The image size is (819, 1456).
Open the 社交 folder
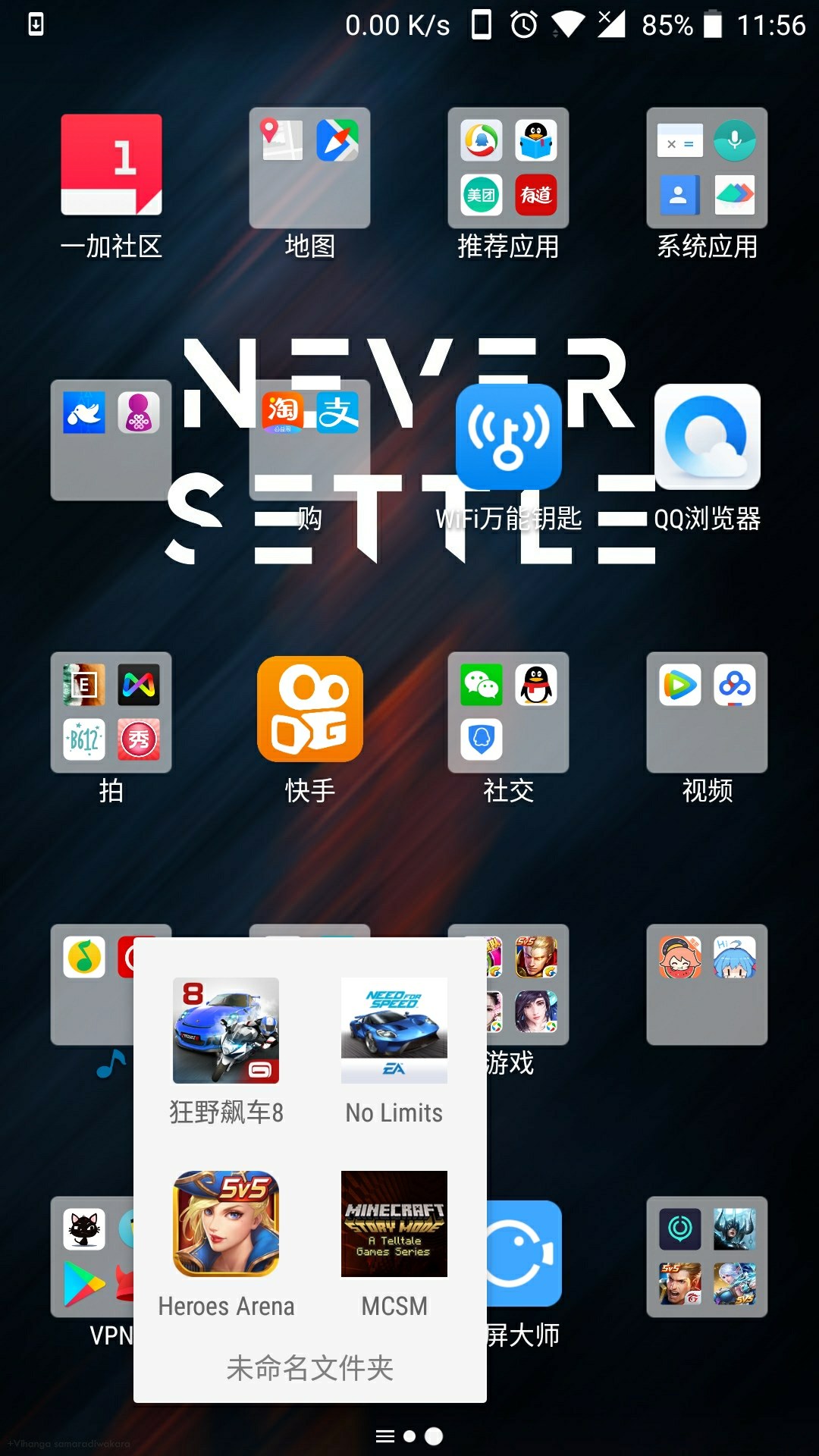[x=508, y=713]
